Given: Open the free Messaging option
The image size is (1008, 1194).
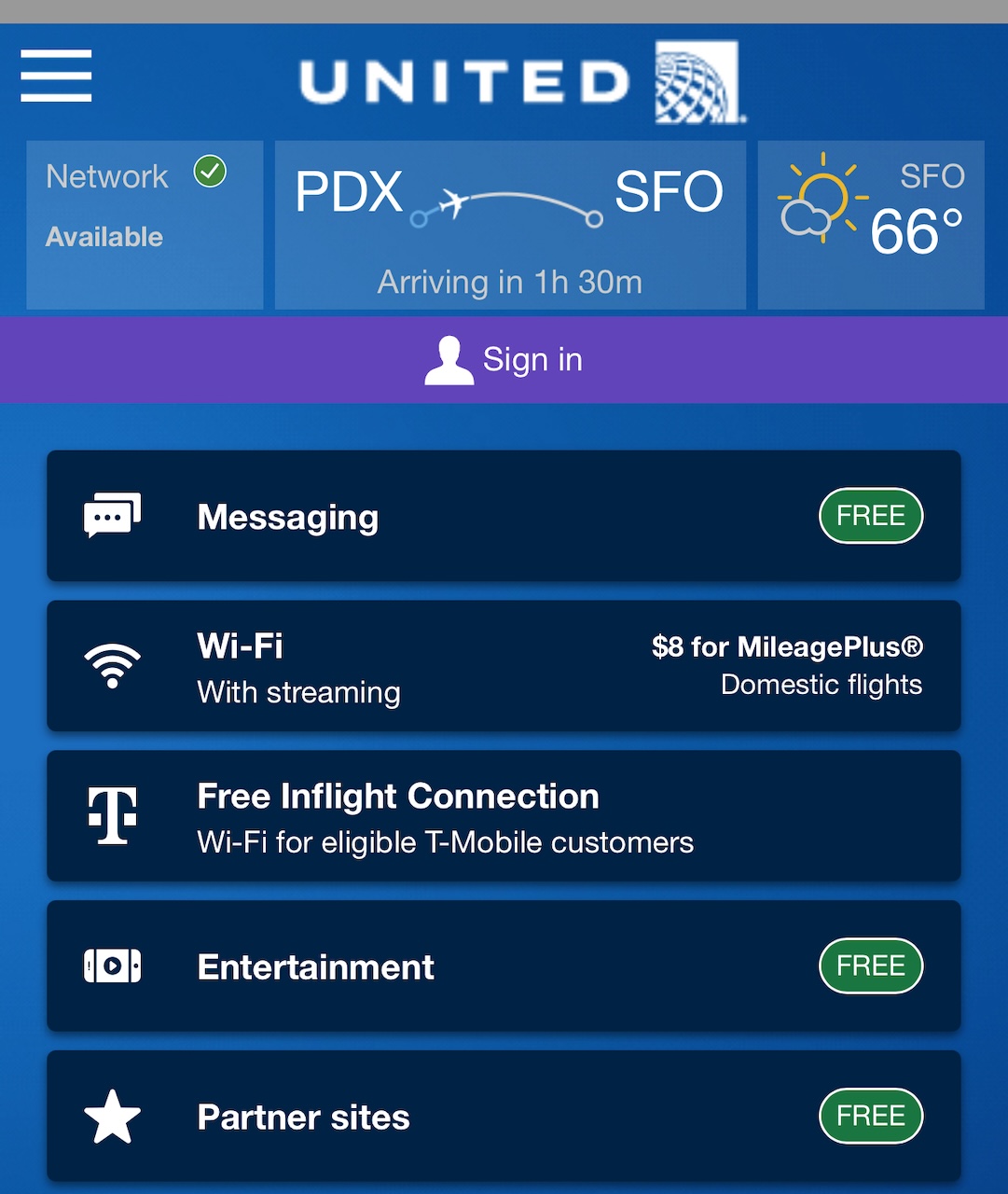Looking at the screenshot, I should click(504, 516).
